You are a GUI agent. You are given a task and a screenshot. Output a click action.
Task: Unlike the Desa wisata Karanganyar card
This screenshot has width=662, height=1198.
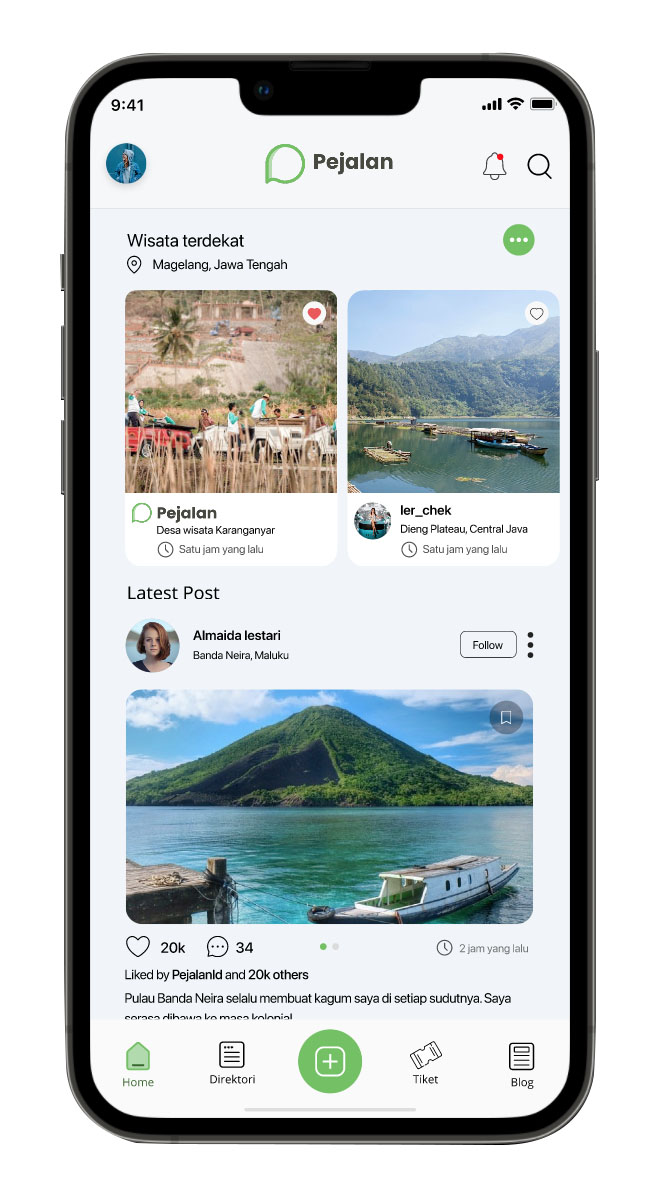click(314, 314)
